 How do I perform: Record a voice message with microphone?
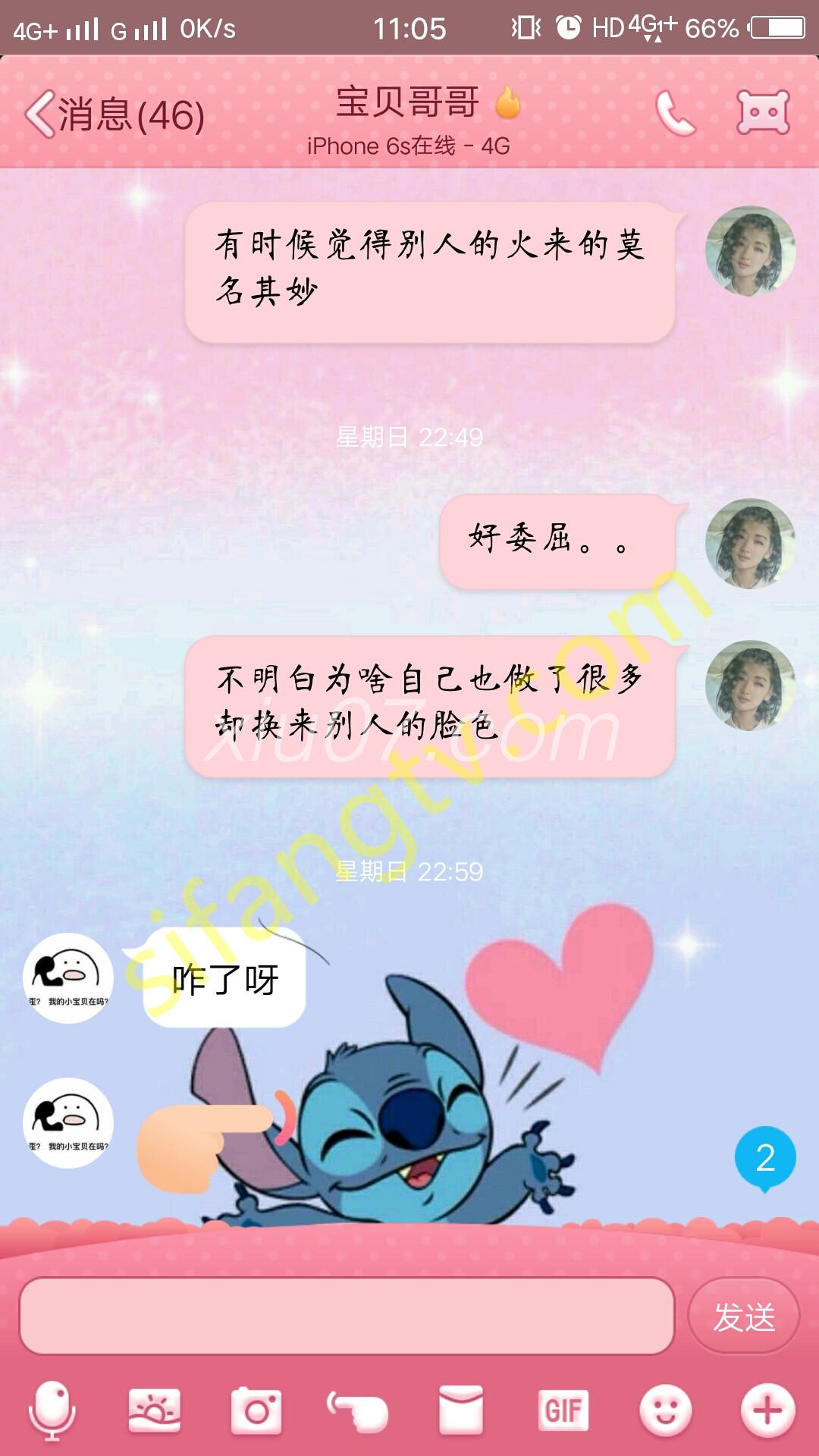(52, 1410)
